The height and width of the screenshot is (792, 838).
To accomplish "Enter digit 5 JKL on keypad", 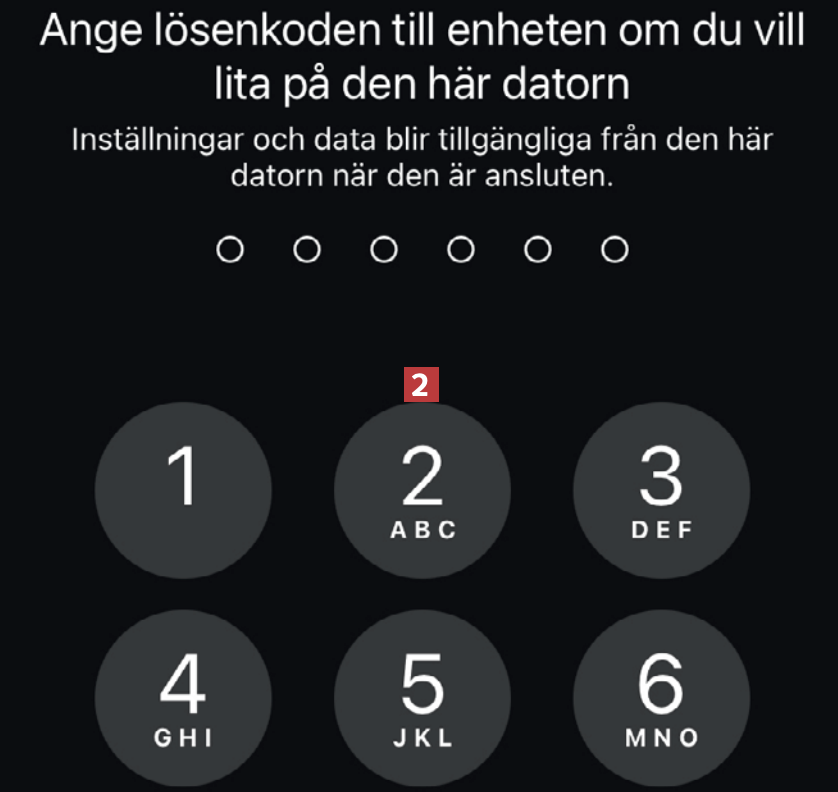I will (x=422, y=697).
